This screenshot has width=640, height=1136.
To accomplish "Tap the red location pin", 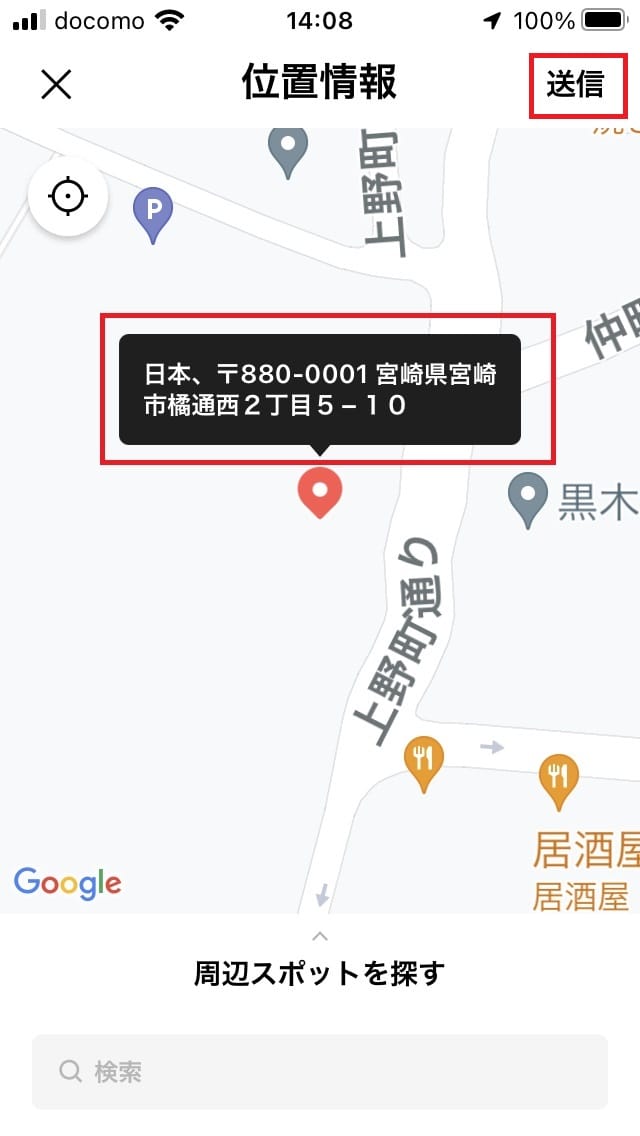I will click(x=320, y=492).
